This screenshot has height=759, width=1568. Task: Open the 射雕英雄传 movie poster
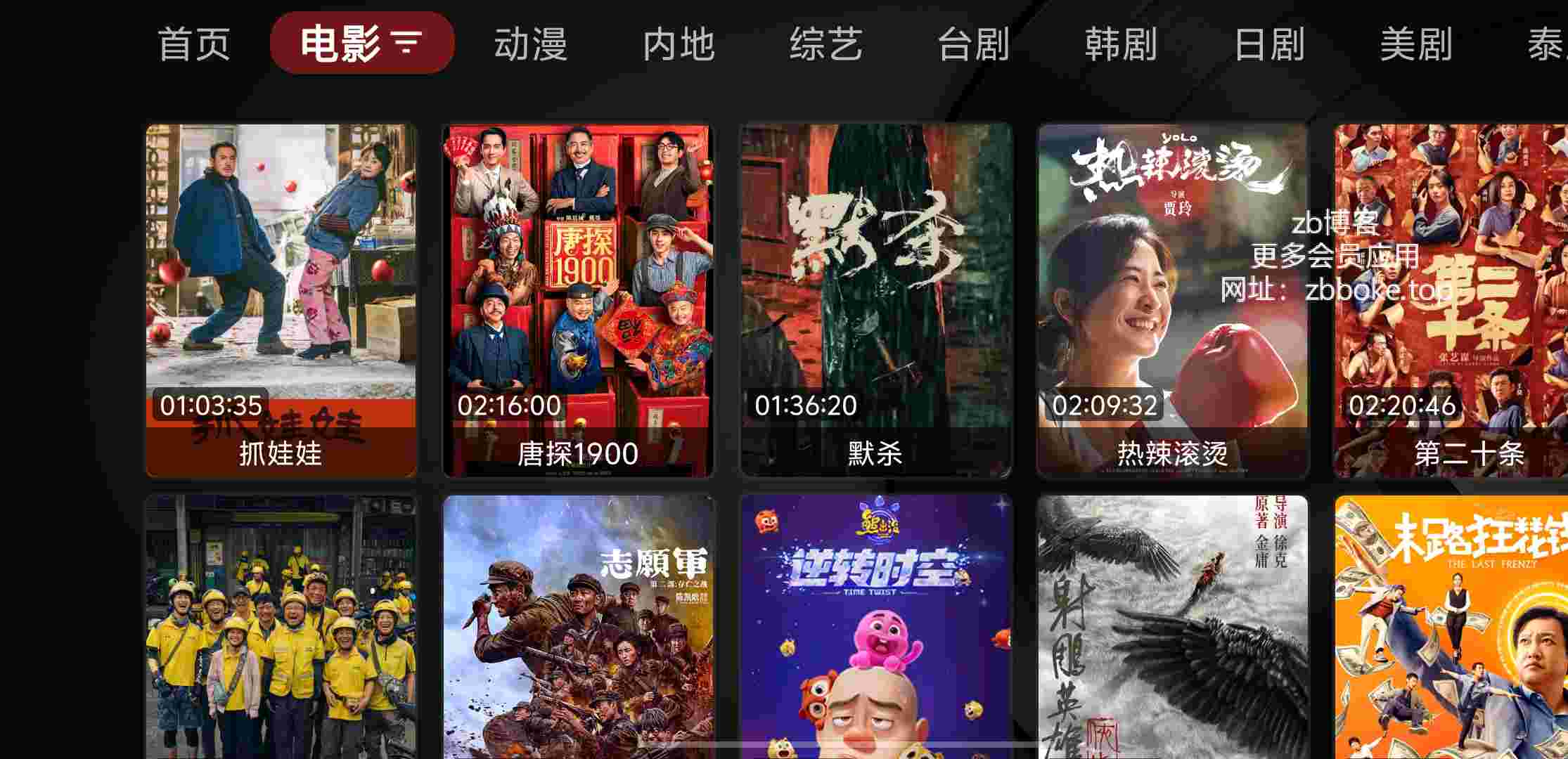(1173, 625)
